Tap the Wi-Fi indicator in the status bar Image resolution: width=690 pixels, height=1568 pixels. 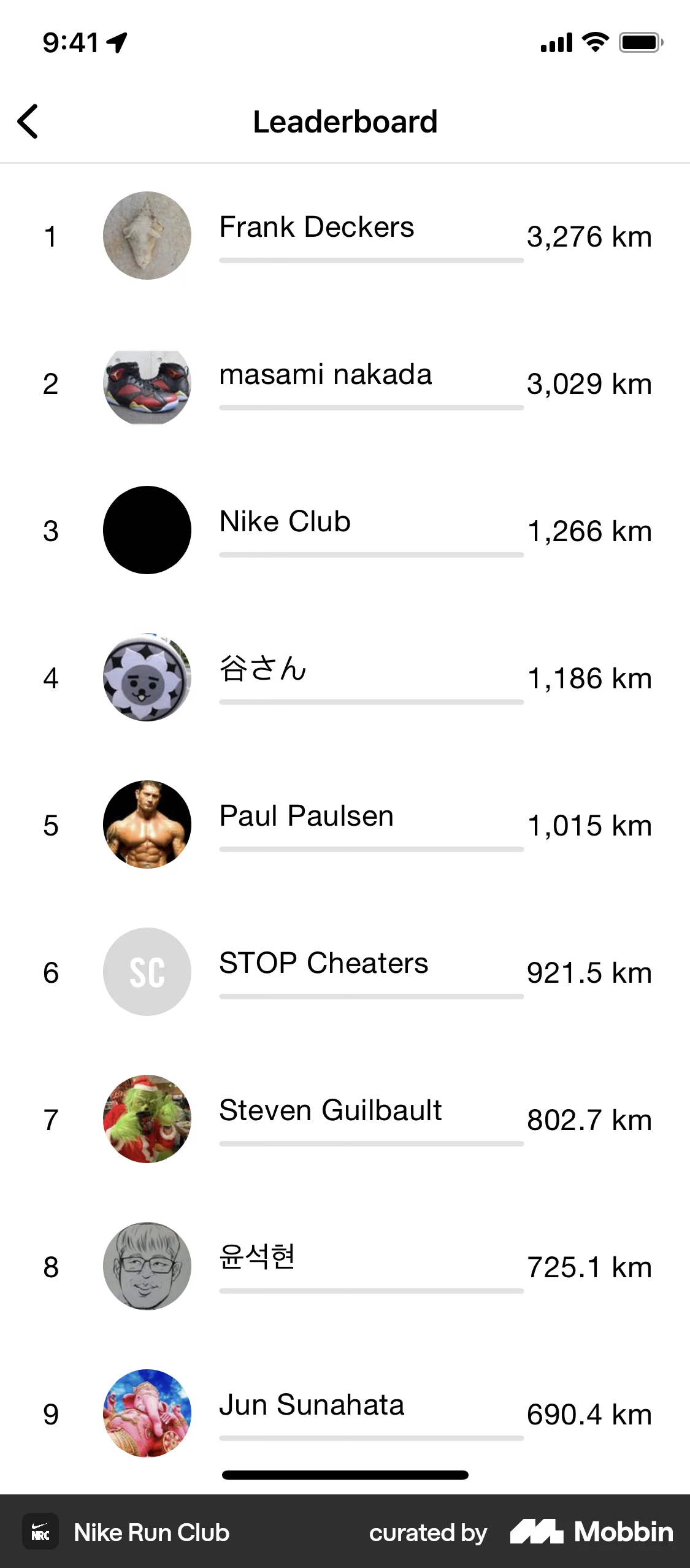592,41
